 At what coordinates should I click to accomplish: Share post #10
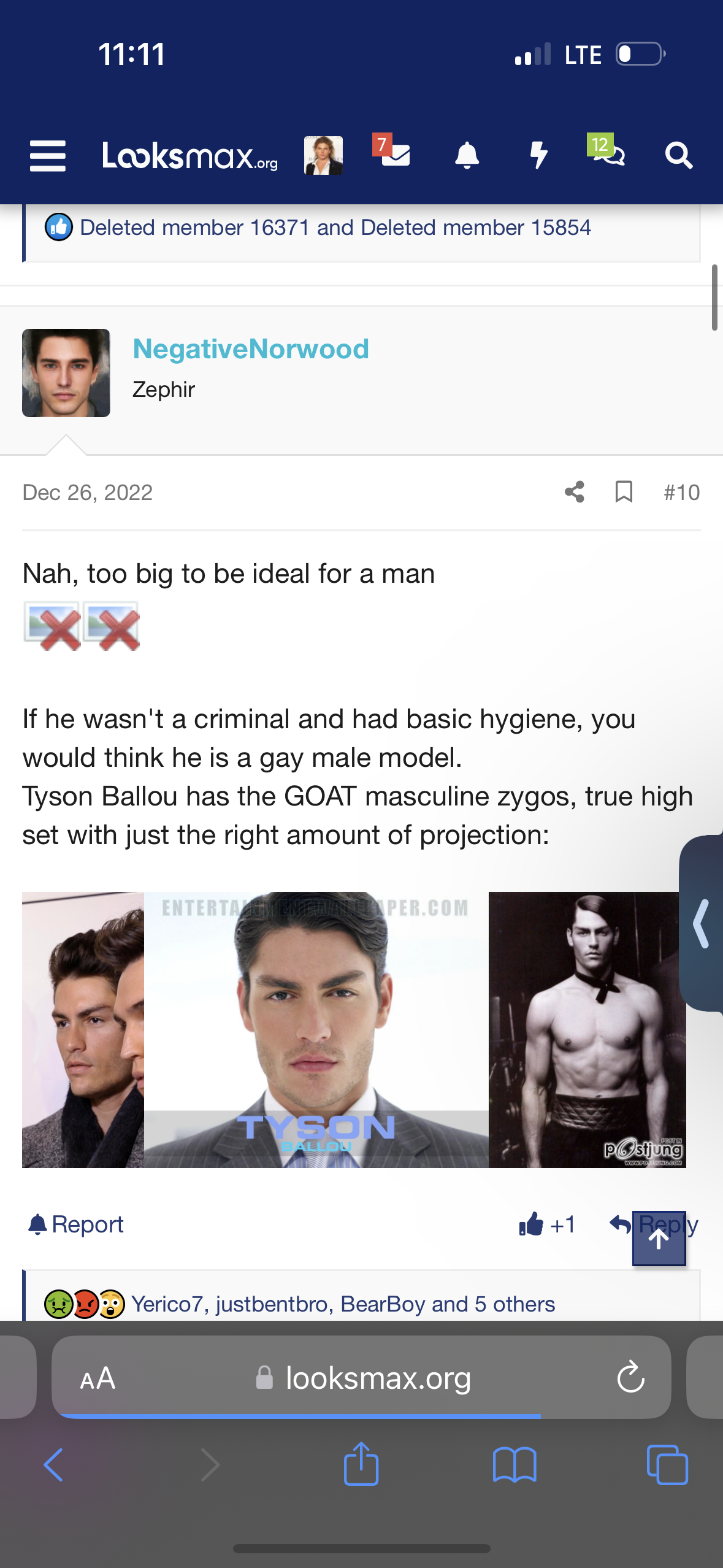[x=575, y=492]
